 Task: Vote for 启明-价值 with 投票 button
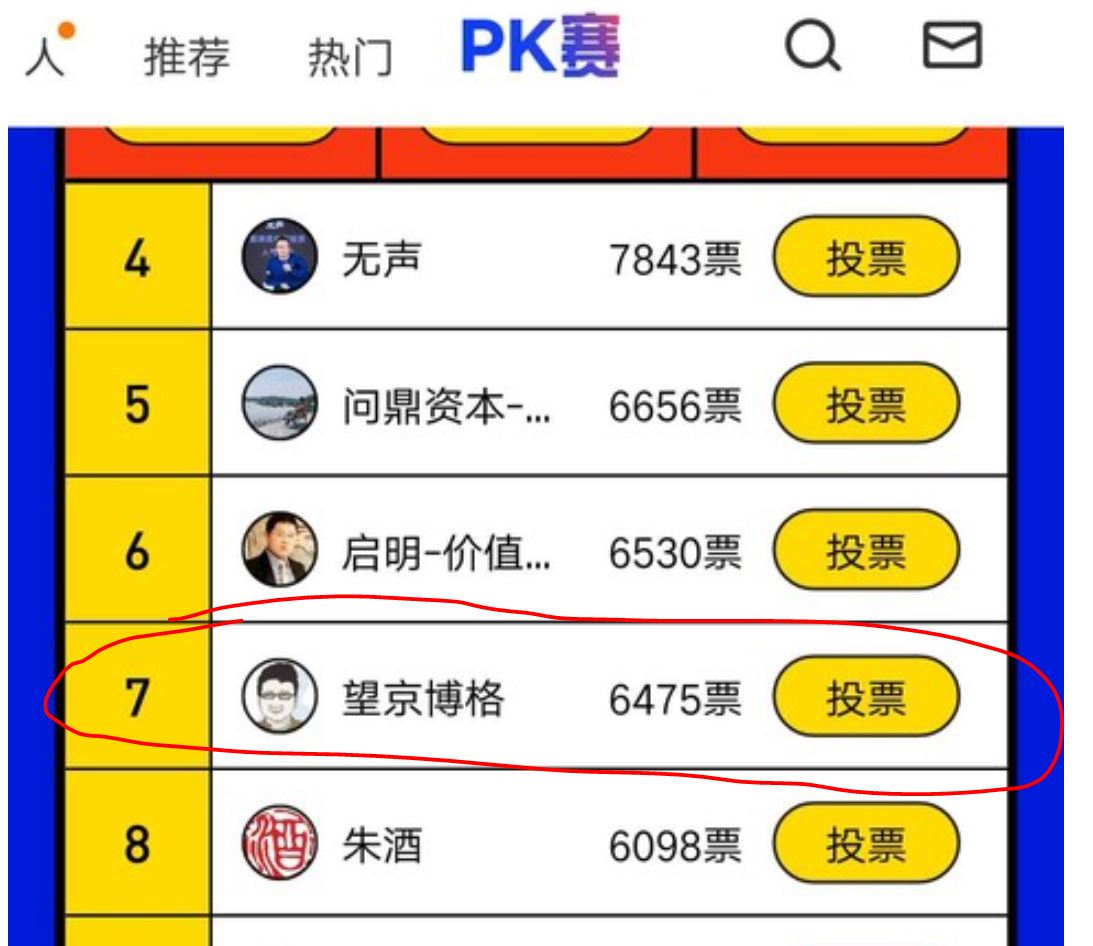coord(866,551)
